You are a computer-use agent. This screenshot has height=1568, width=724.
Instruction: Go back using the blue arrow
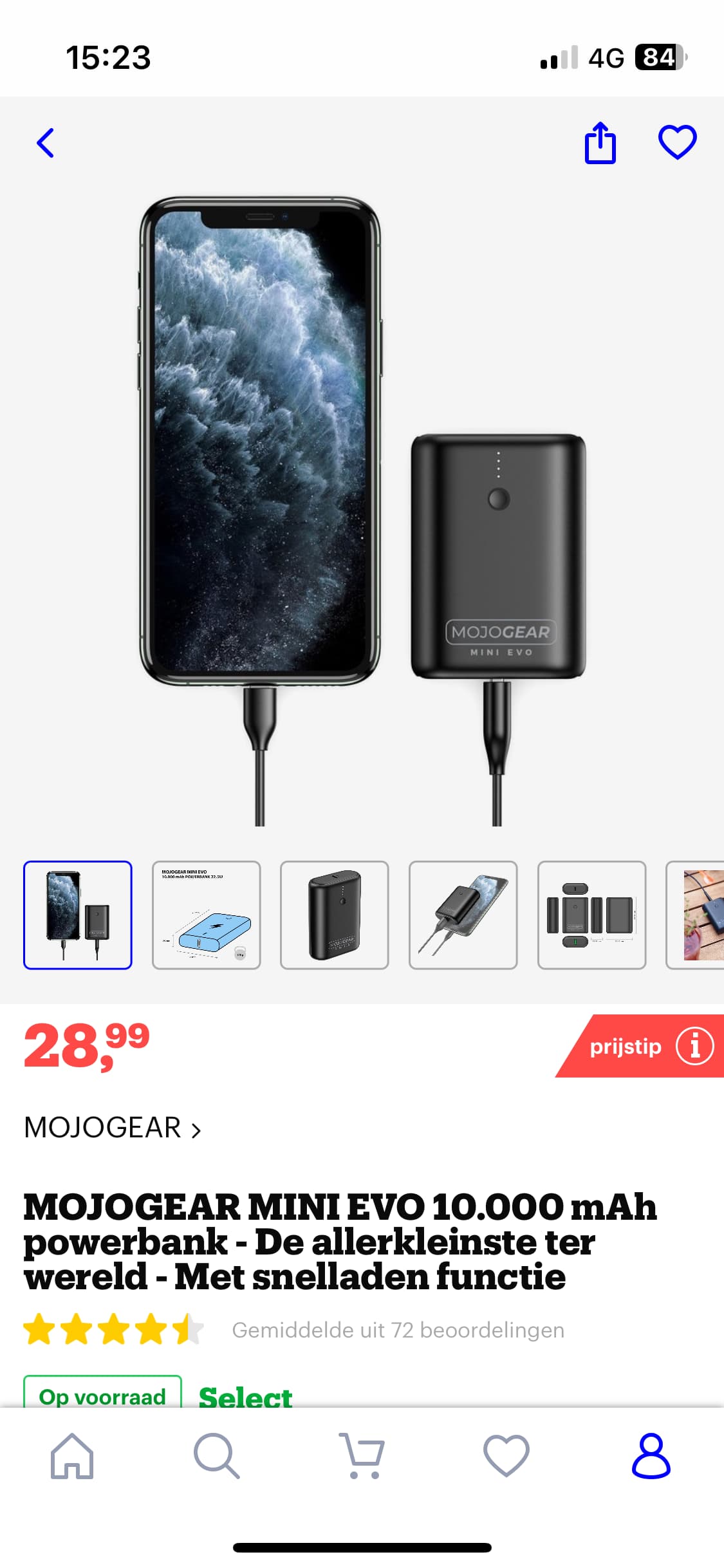[x=45, y=143]
